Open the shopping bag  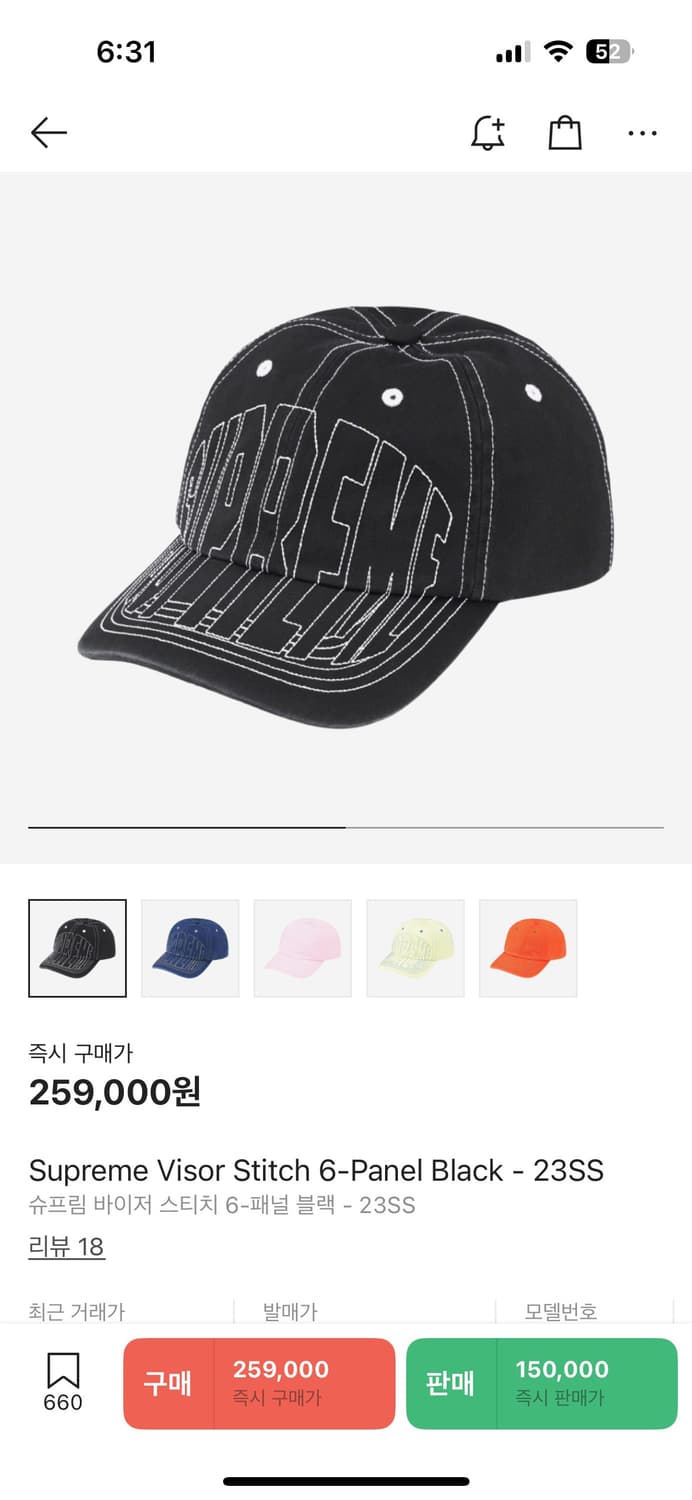pyautogui.click(x=565, y=132)
